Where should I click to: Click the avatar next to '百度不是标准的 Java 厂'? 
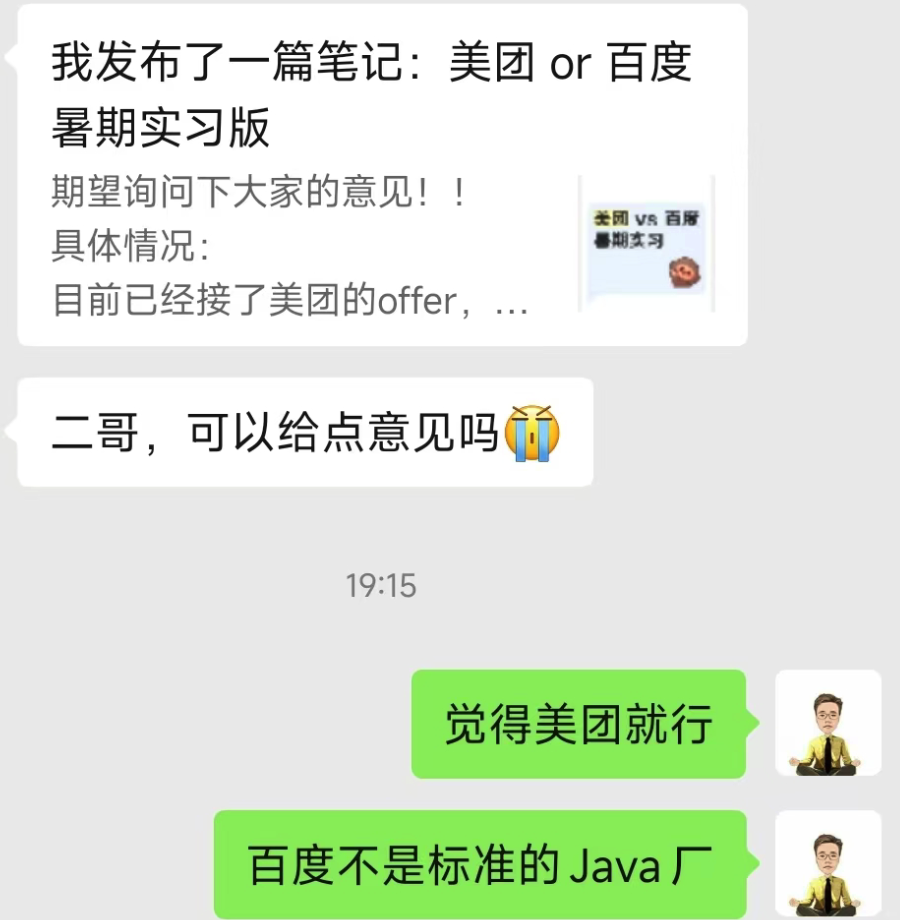tap(828, 864)
